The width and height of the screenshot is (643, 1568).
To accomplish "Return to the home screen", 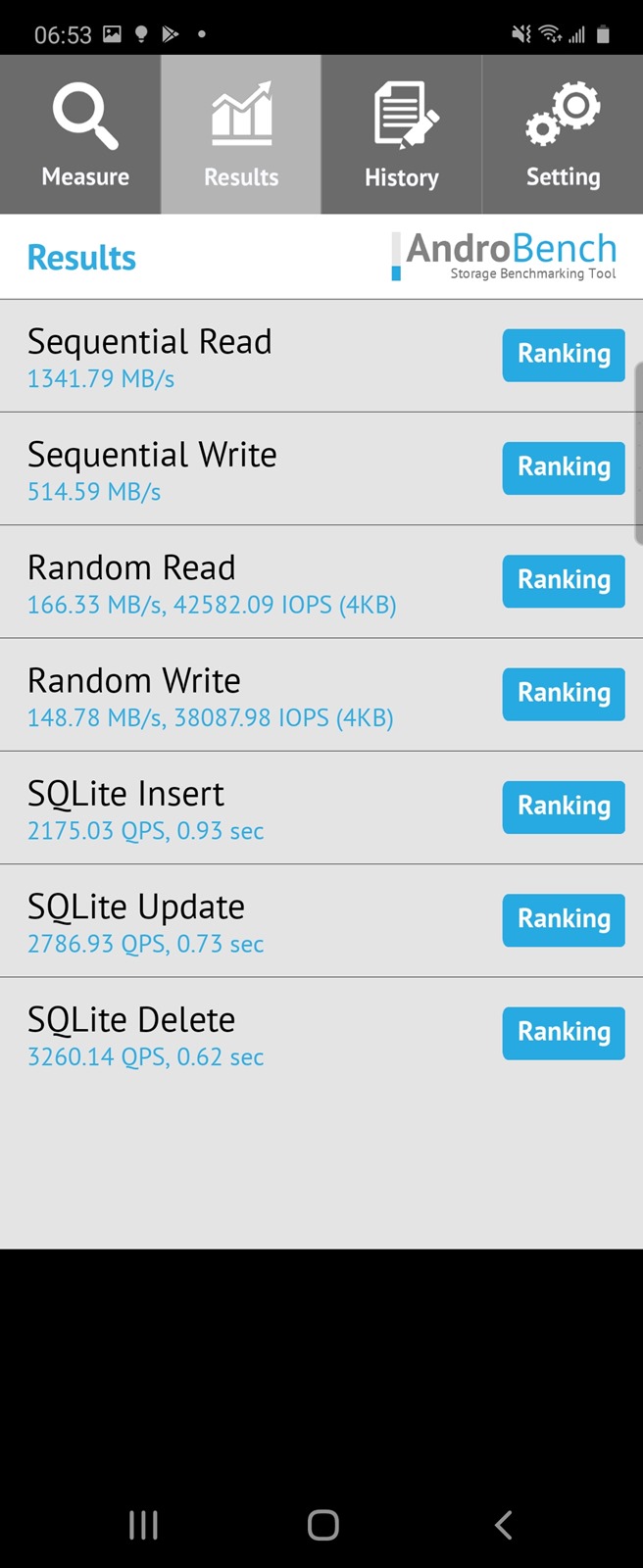I will (322, 1524).
